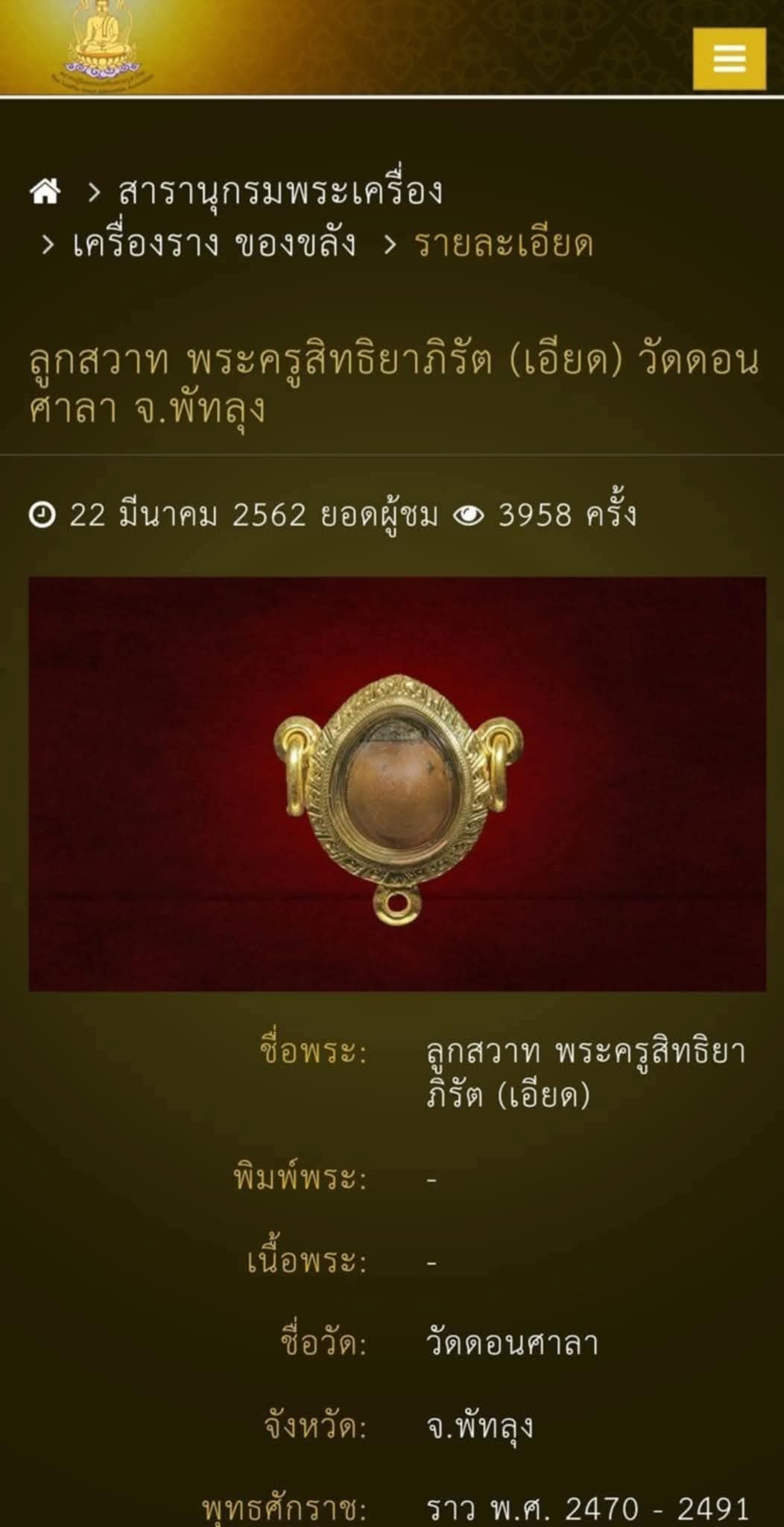Open สารานุกรมพระเครื่อง breadcrumb link
This screenshot has width=784, height=1527.
click(280, 192)
